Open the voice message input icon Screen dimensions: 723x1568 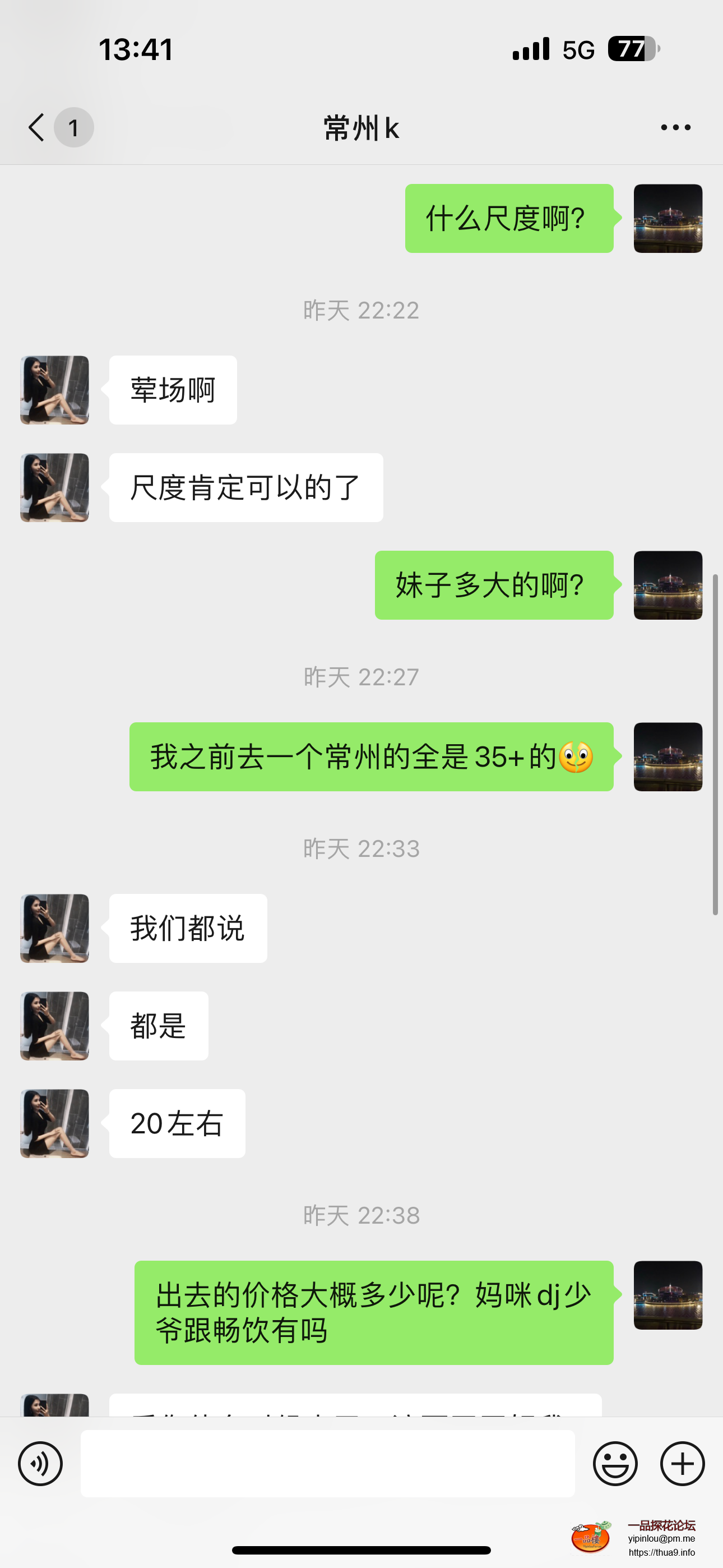point(40,1463)
